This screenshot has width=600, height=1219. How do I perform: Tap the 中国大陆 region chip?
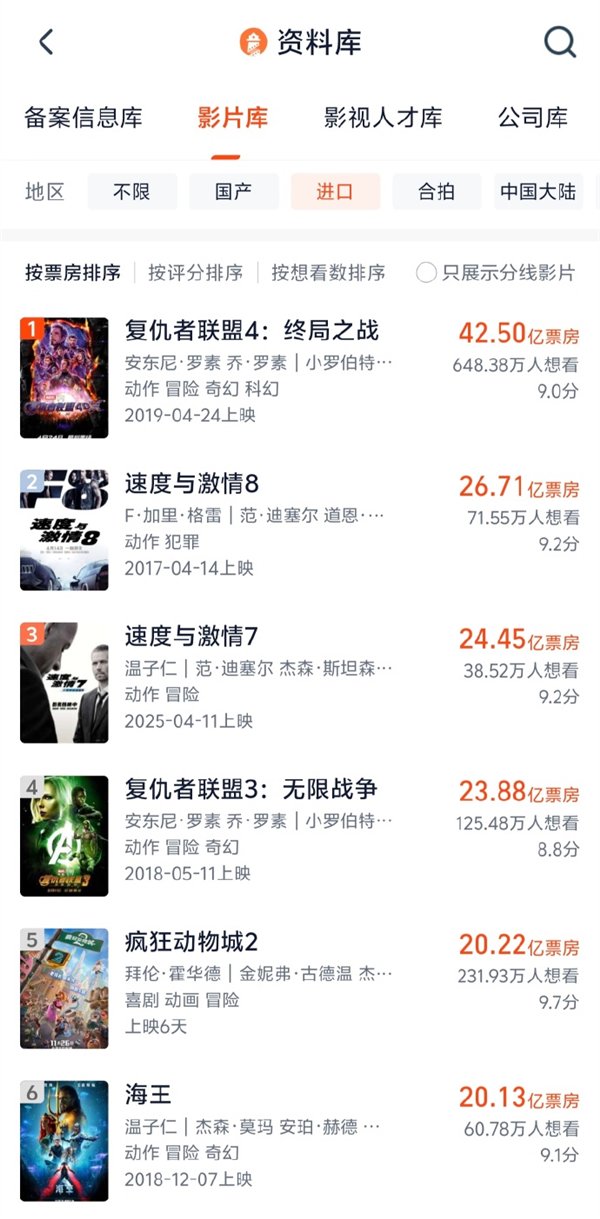click(538, 192)
